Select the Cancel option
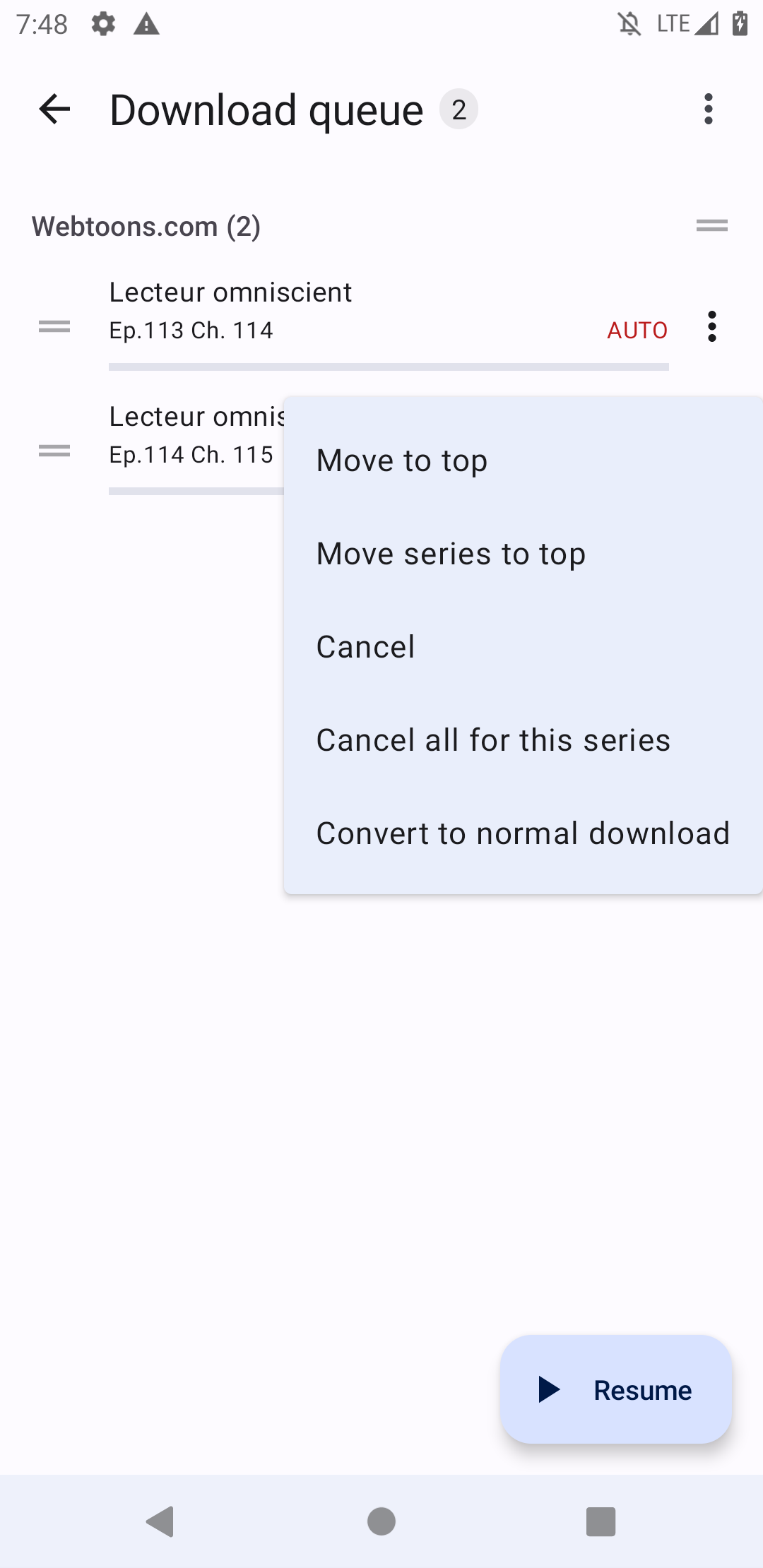This screenshot has width=763, height=1568. (x=366, y=647)
